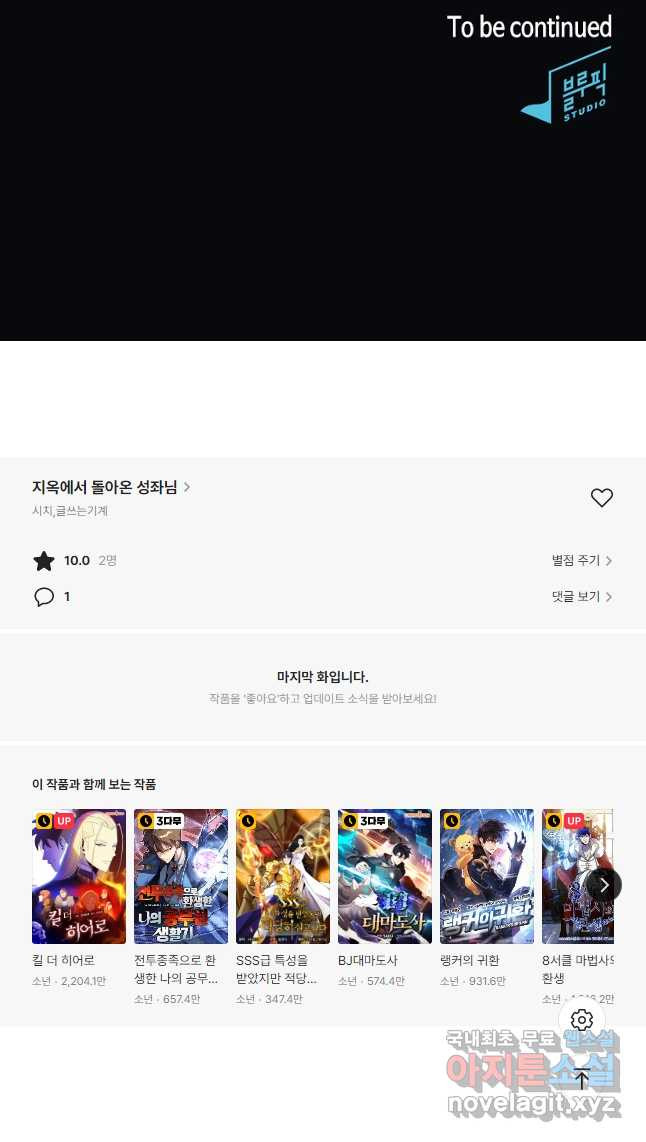Open 별점 주기 to rate
Image resolution: width=646 pixels, height=1142 pixels.
pos(581,560)
